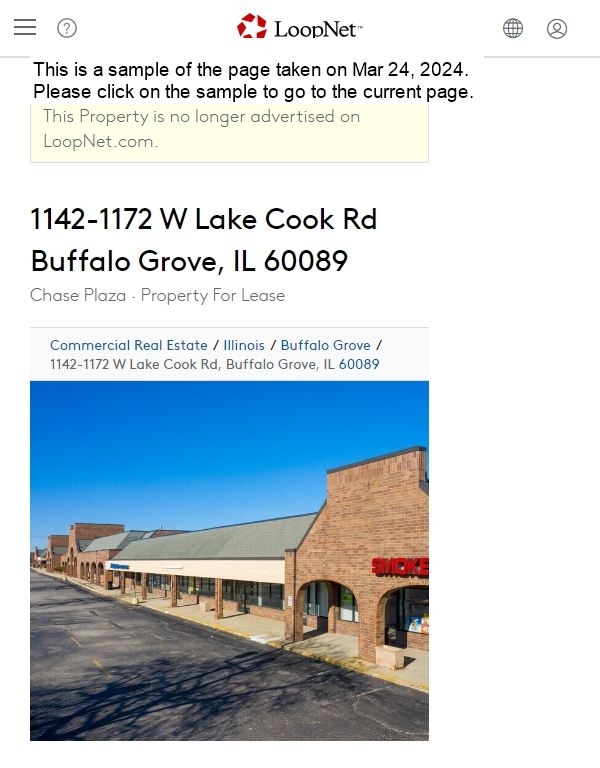
Task: Open the hamburger navigation menu
Action: [x=25, y=28]
